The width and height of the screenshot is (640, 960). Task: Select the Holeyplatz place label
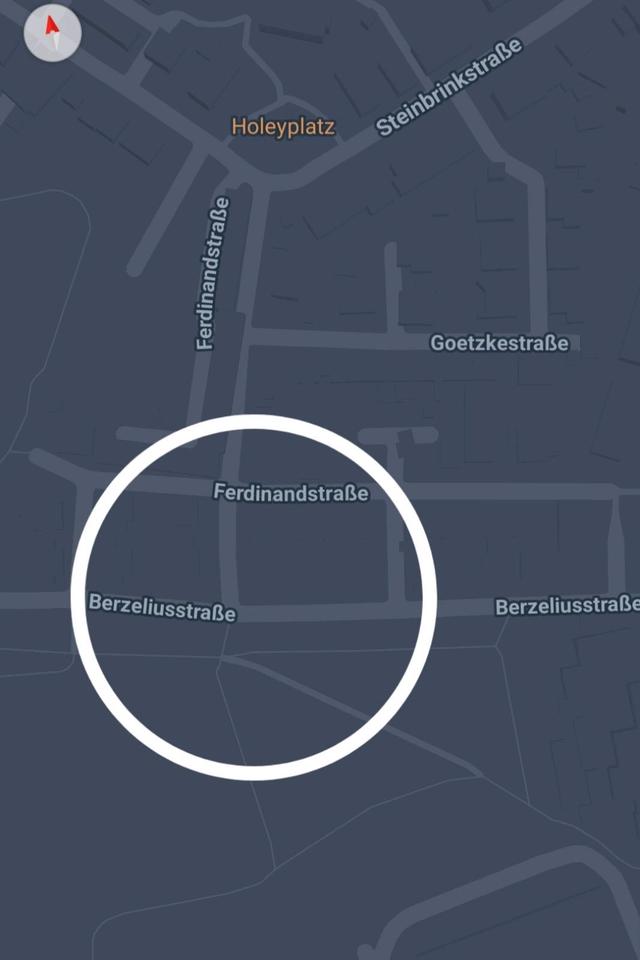tap(283, 127)
